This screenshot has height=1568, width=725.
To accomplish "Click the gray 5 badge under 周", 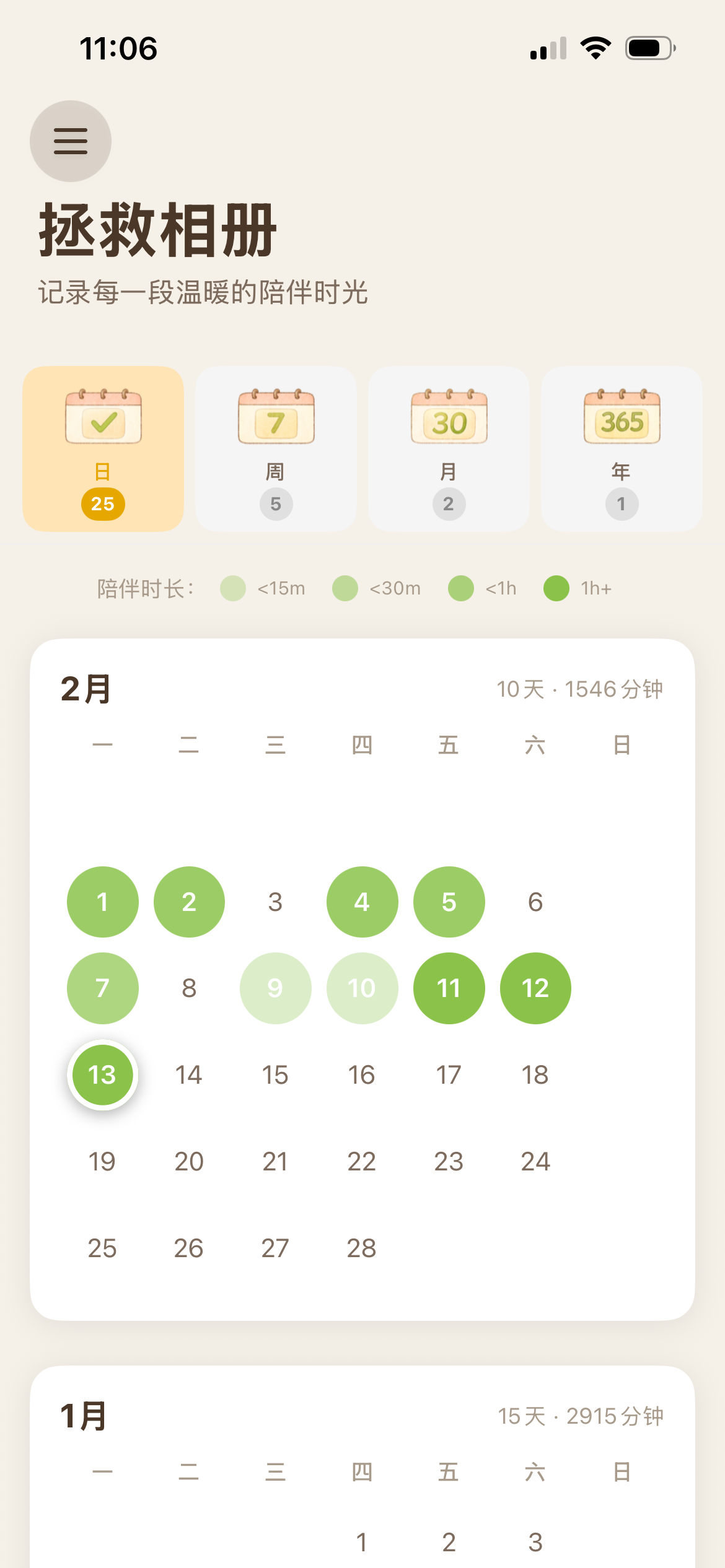I will point(275,503).
